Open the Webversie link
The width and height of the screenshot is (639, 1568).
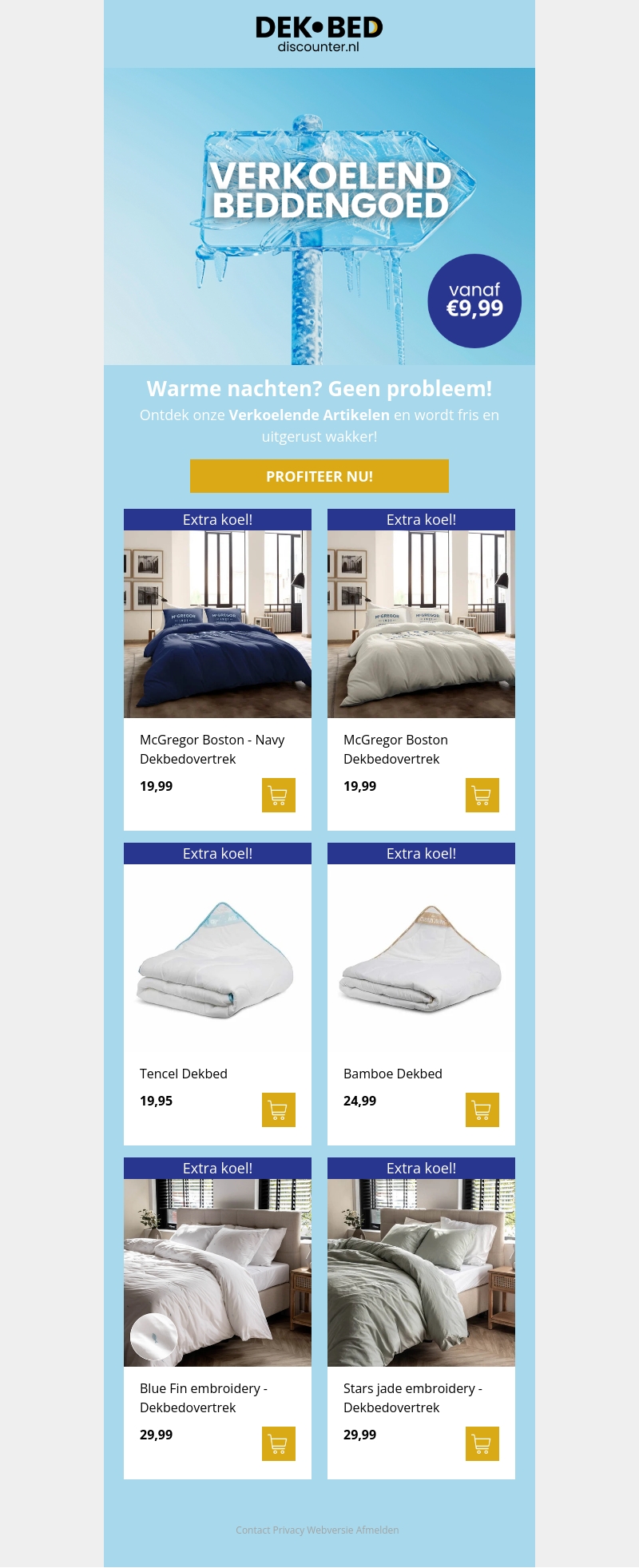[329, 1530]
